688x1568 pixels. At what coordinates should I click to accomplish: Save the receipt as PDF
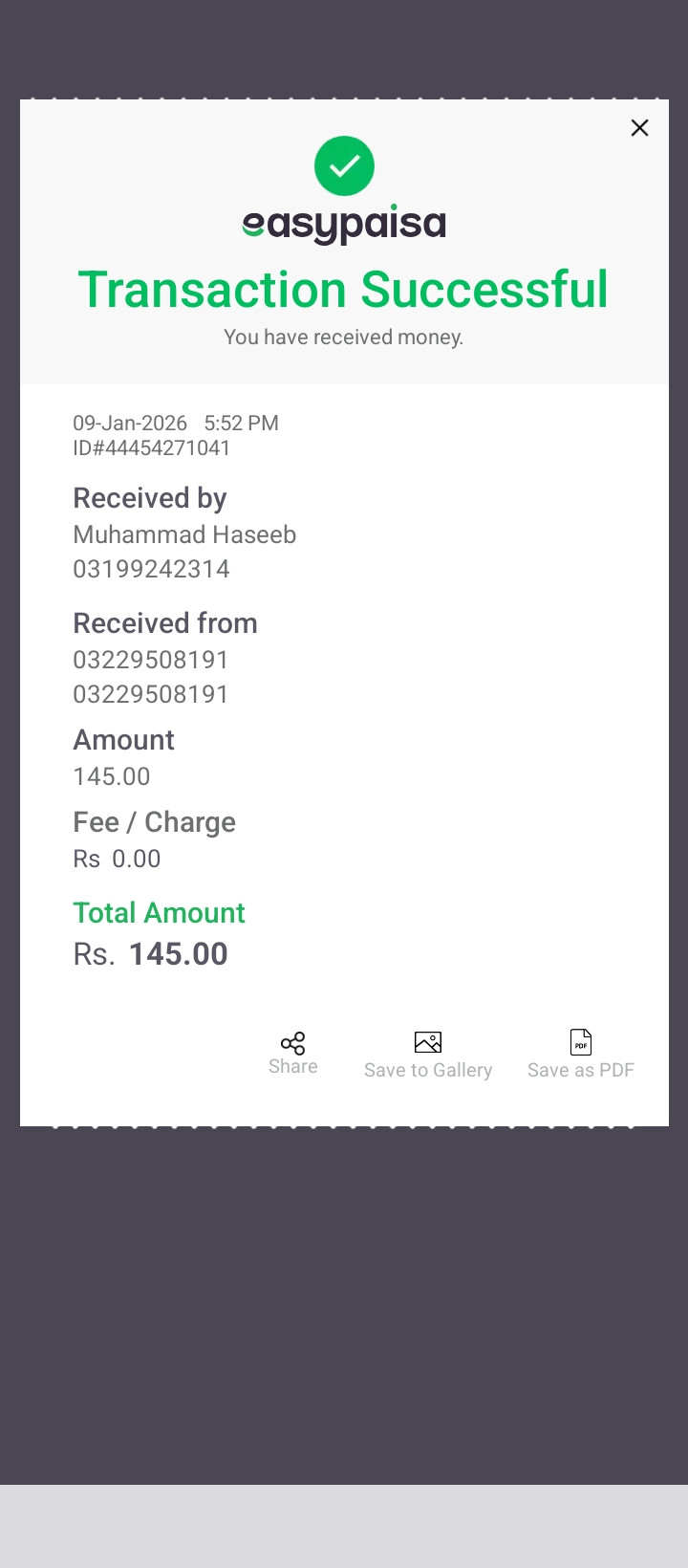click(580, 1055)
